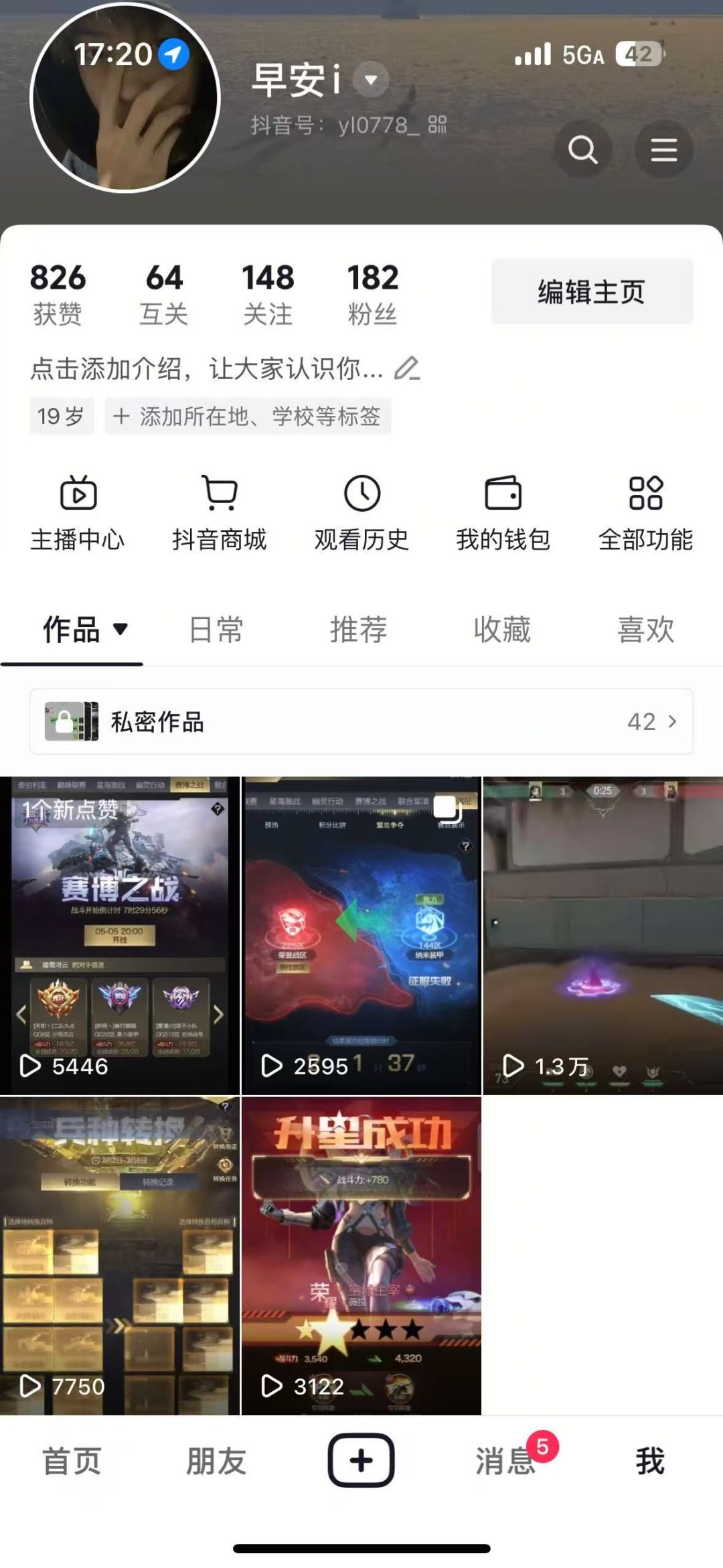Add location and school tags
This screenshot has width=723, height=1568.
(x=248, y=417)
